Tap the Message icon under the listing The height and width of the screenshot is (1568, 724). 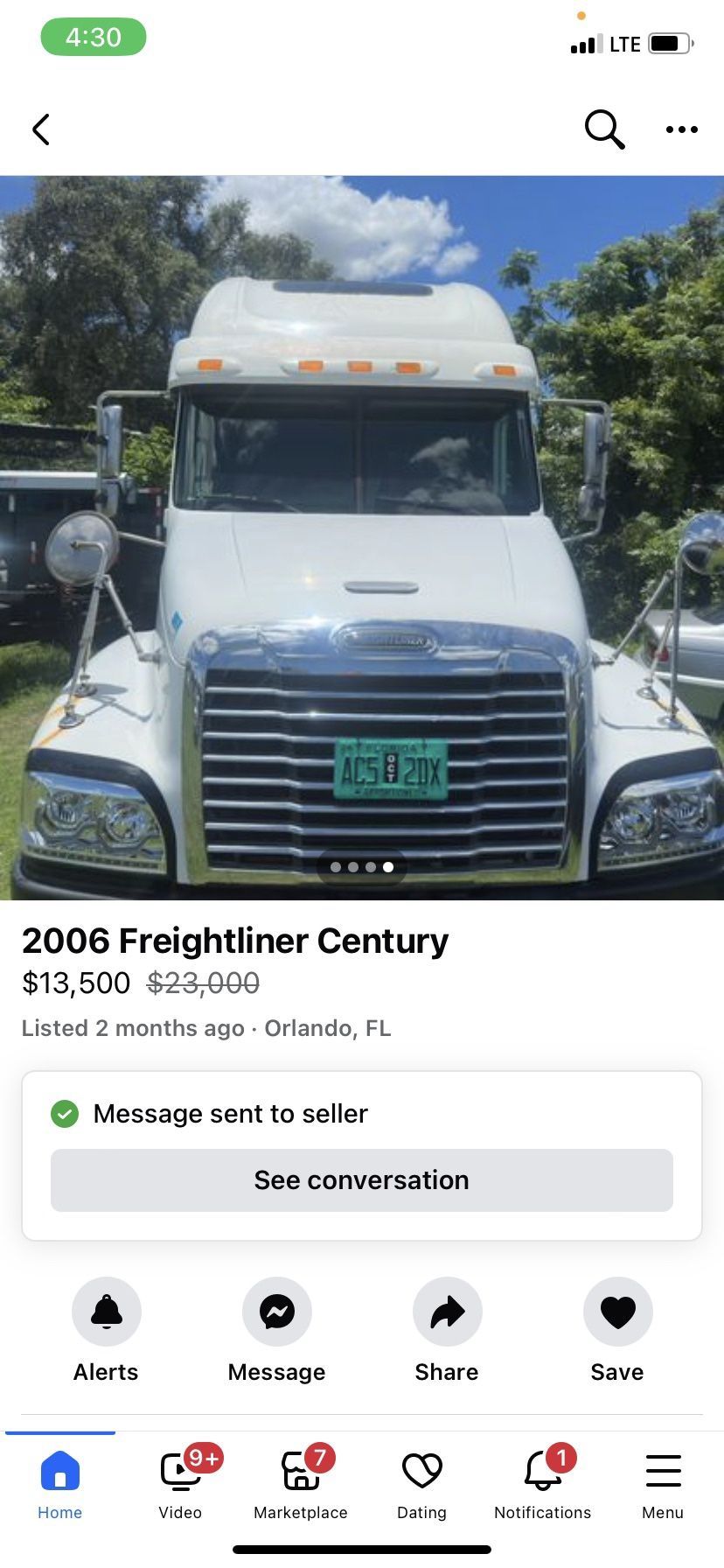(x=276, y=1311)
